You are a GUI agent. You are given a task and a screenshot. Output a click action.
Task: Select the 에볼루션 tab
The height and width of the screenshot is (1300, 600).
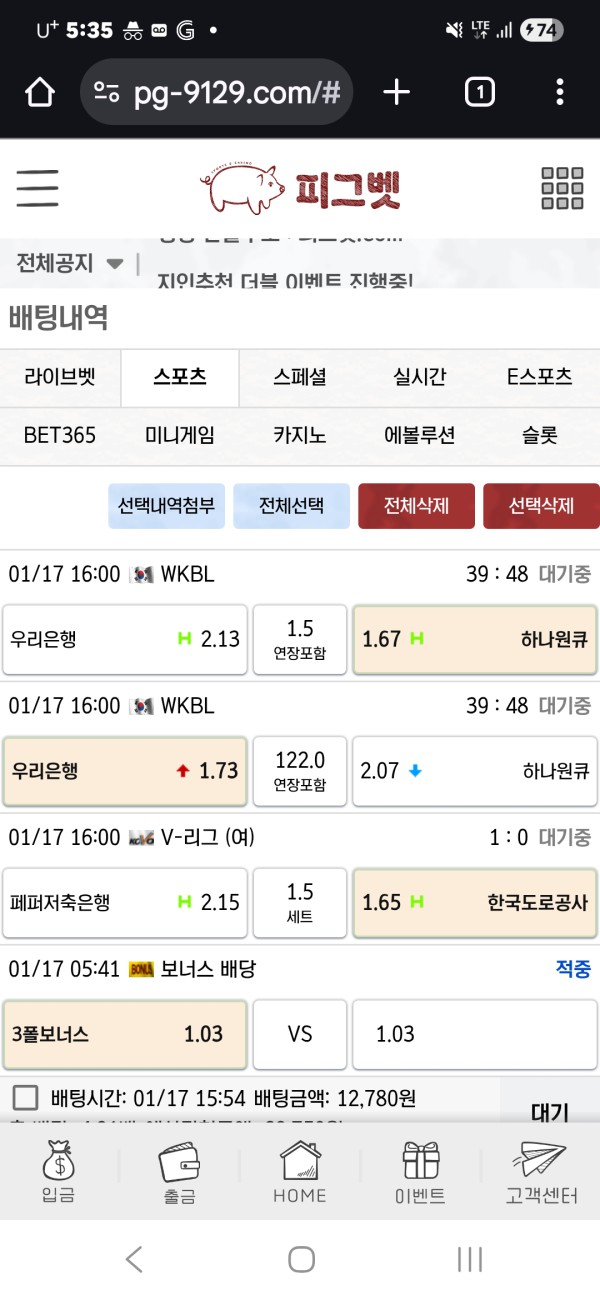(420, 435)
